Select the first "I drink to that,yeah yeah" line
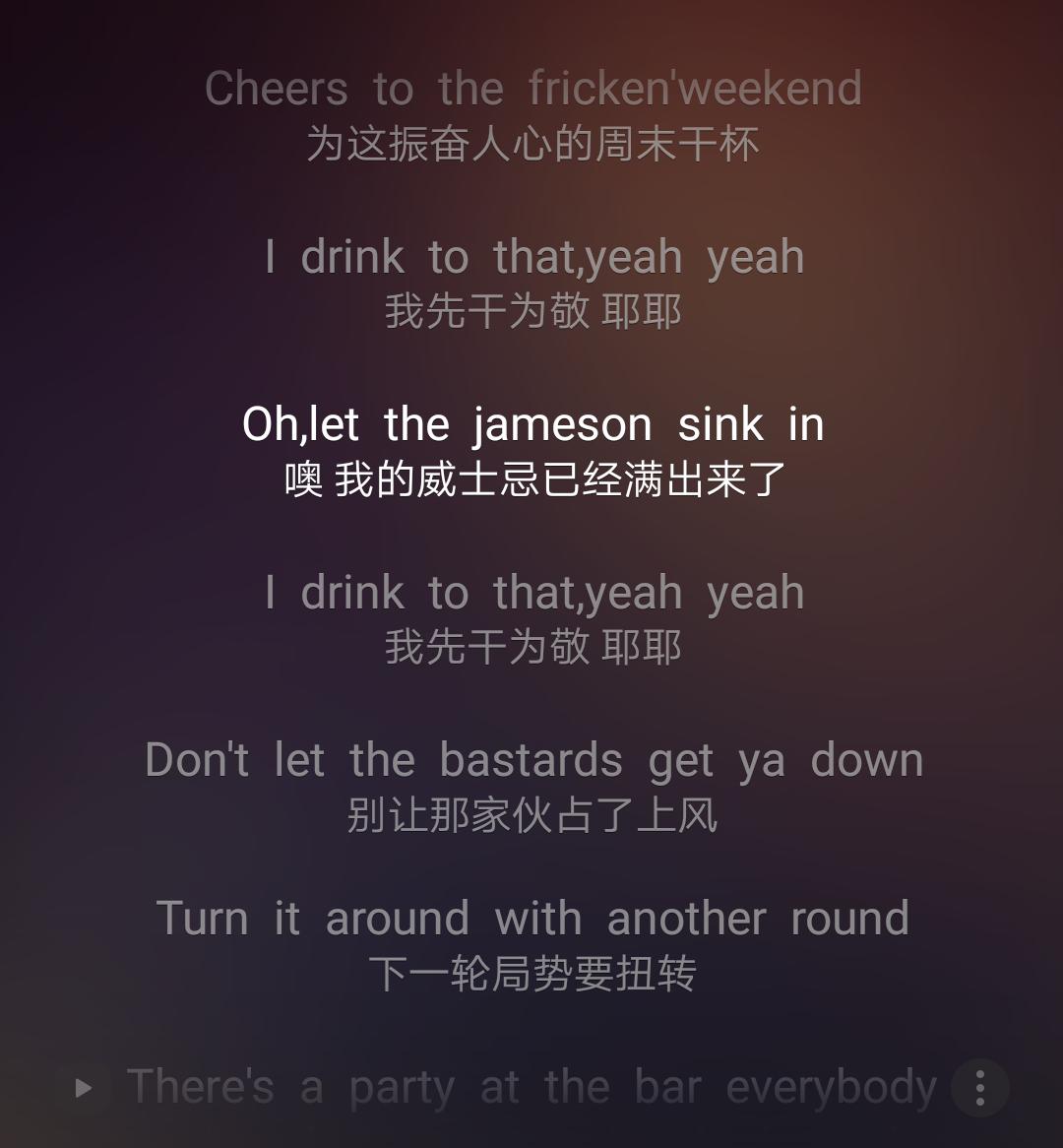1063x1148 pixels. click(x=534, y=256)
